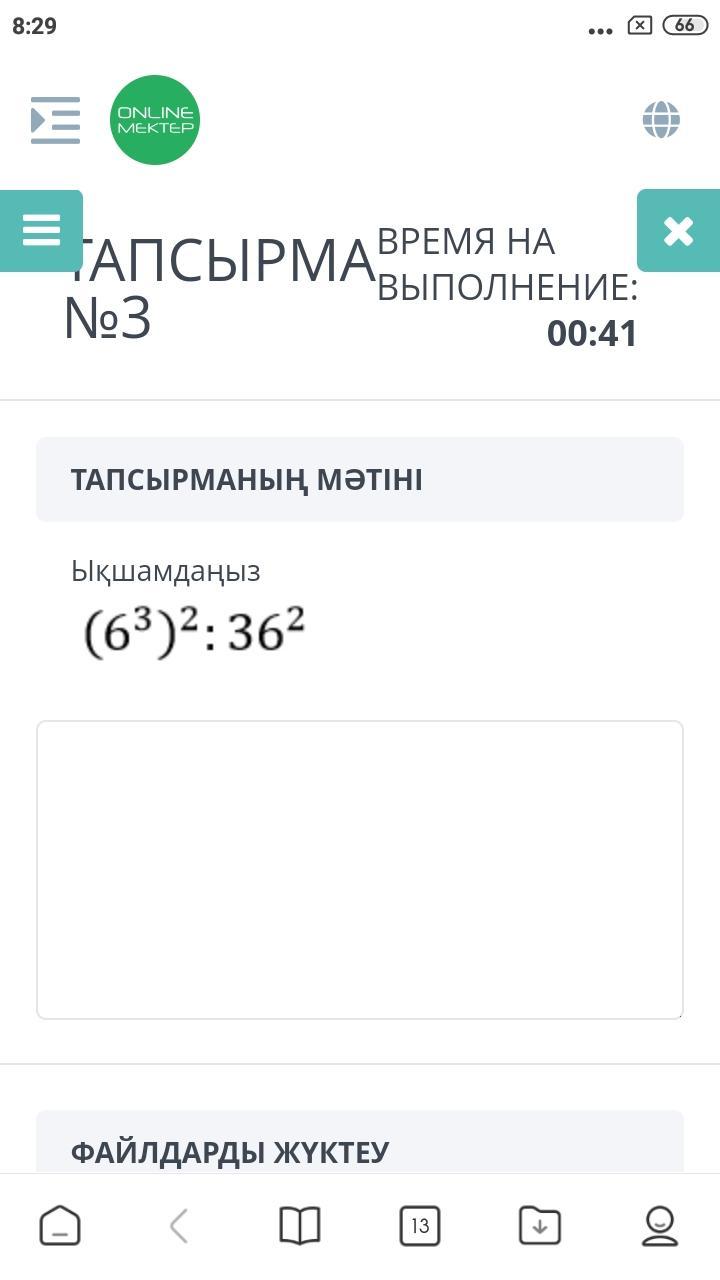Screen dimensions: 720x1280
Task: Open the sidebar menu with arrow icon
Action: pos(55,120)
